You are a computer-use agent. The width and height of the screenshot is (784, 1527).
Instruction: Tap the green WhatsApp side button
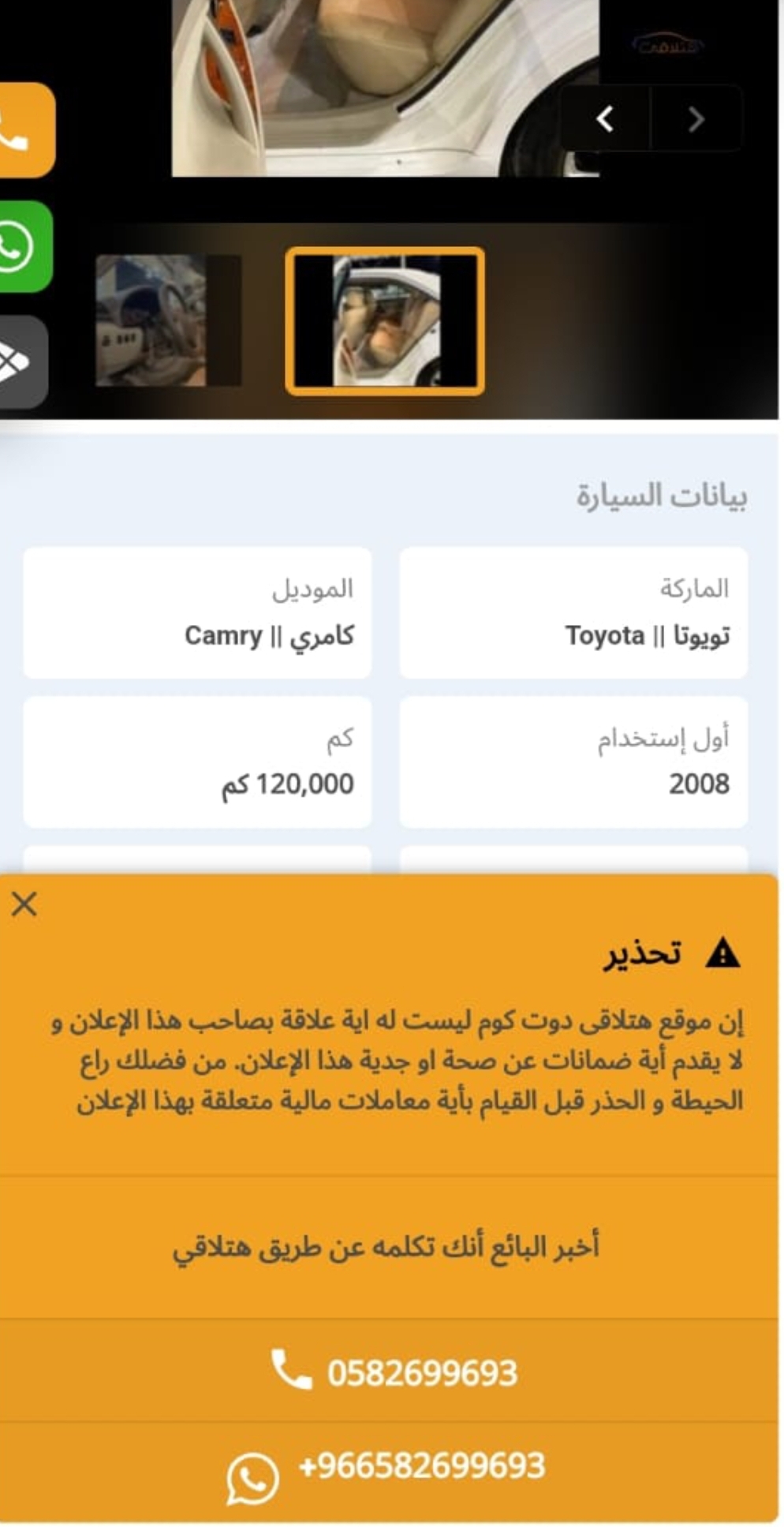coord(24,247)
